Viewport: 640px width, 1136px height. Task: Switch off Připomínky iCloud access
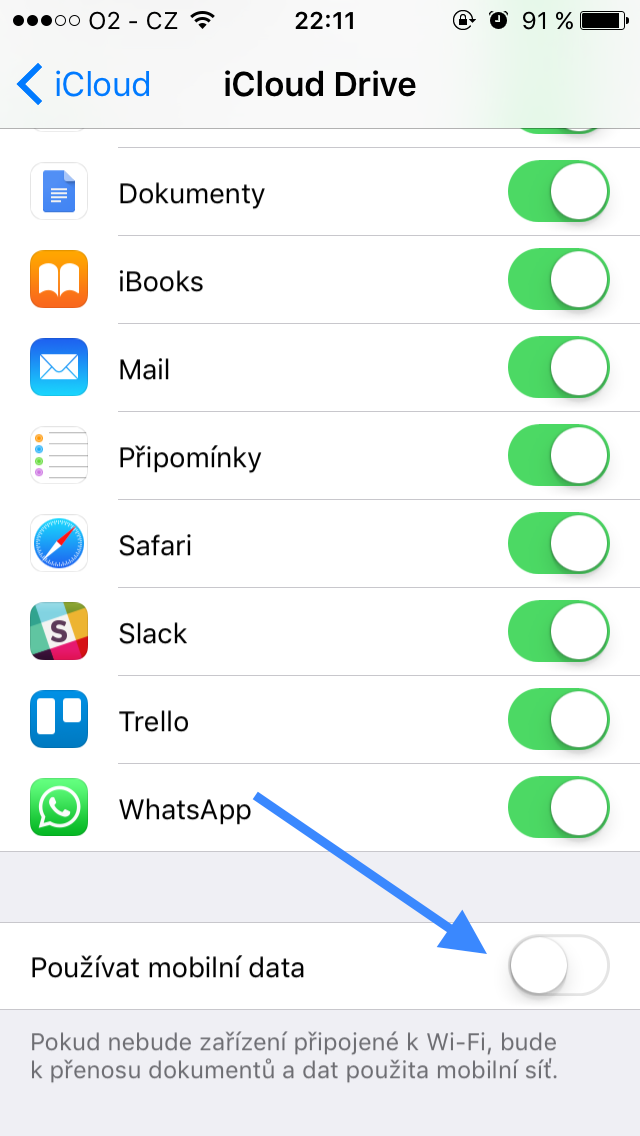pos(558,457)
